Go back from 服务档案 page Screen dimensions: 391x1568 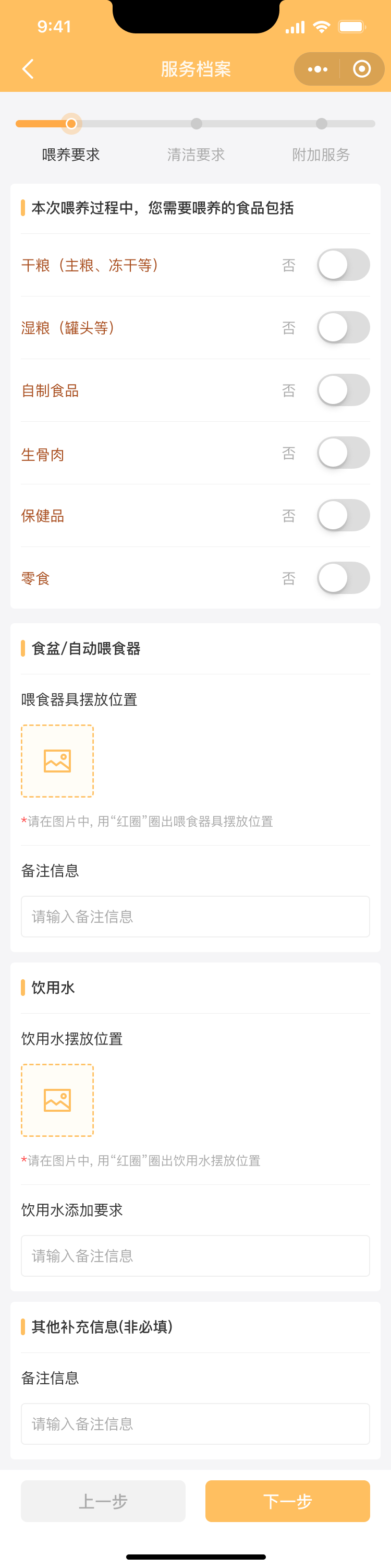(x=28, y=69)
